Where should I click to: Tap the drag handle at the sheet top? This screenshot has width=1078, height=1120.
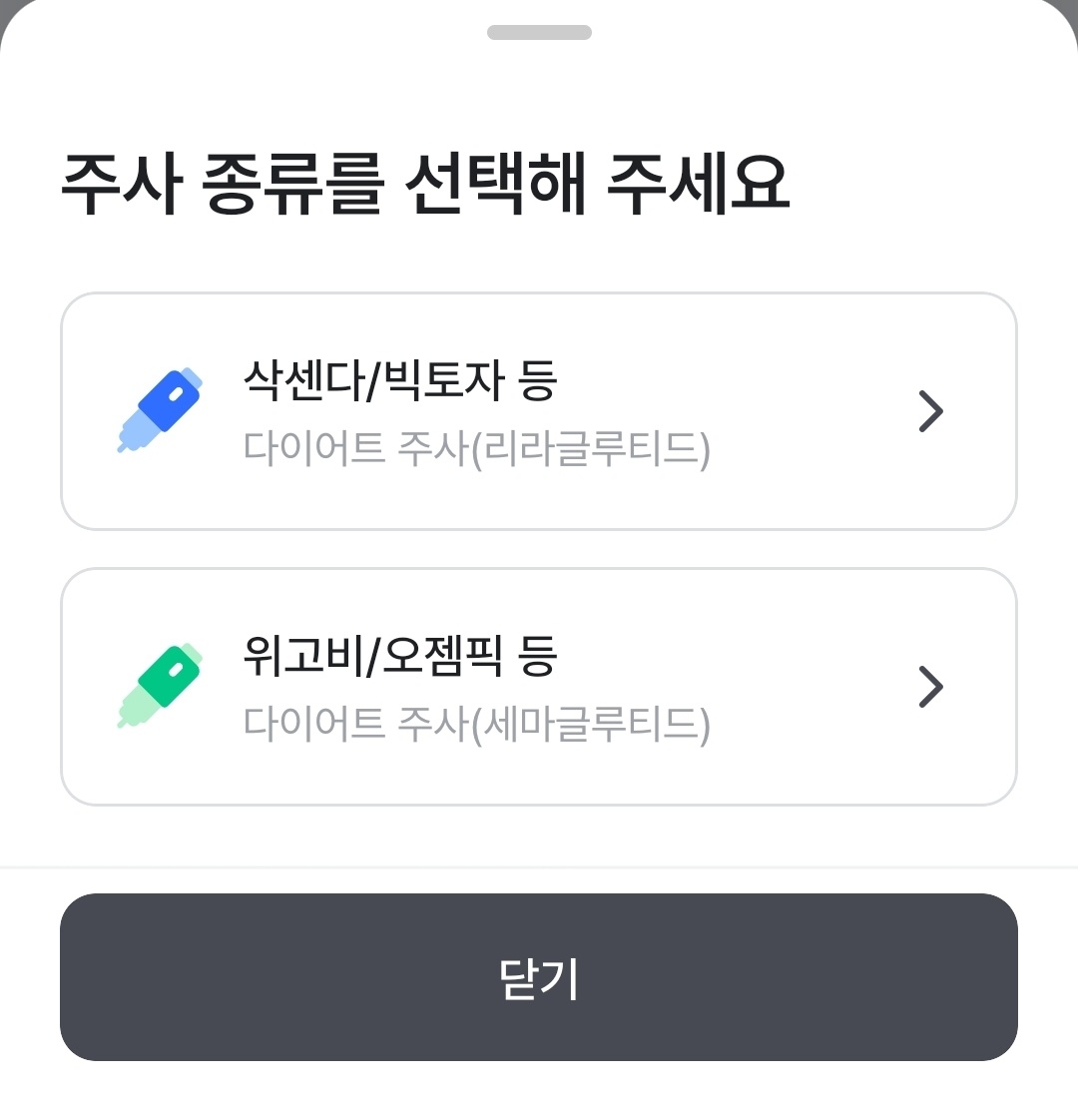pos(538,32)
